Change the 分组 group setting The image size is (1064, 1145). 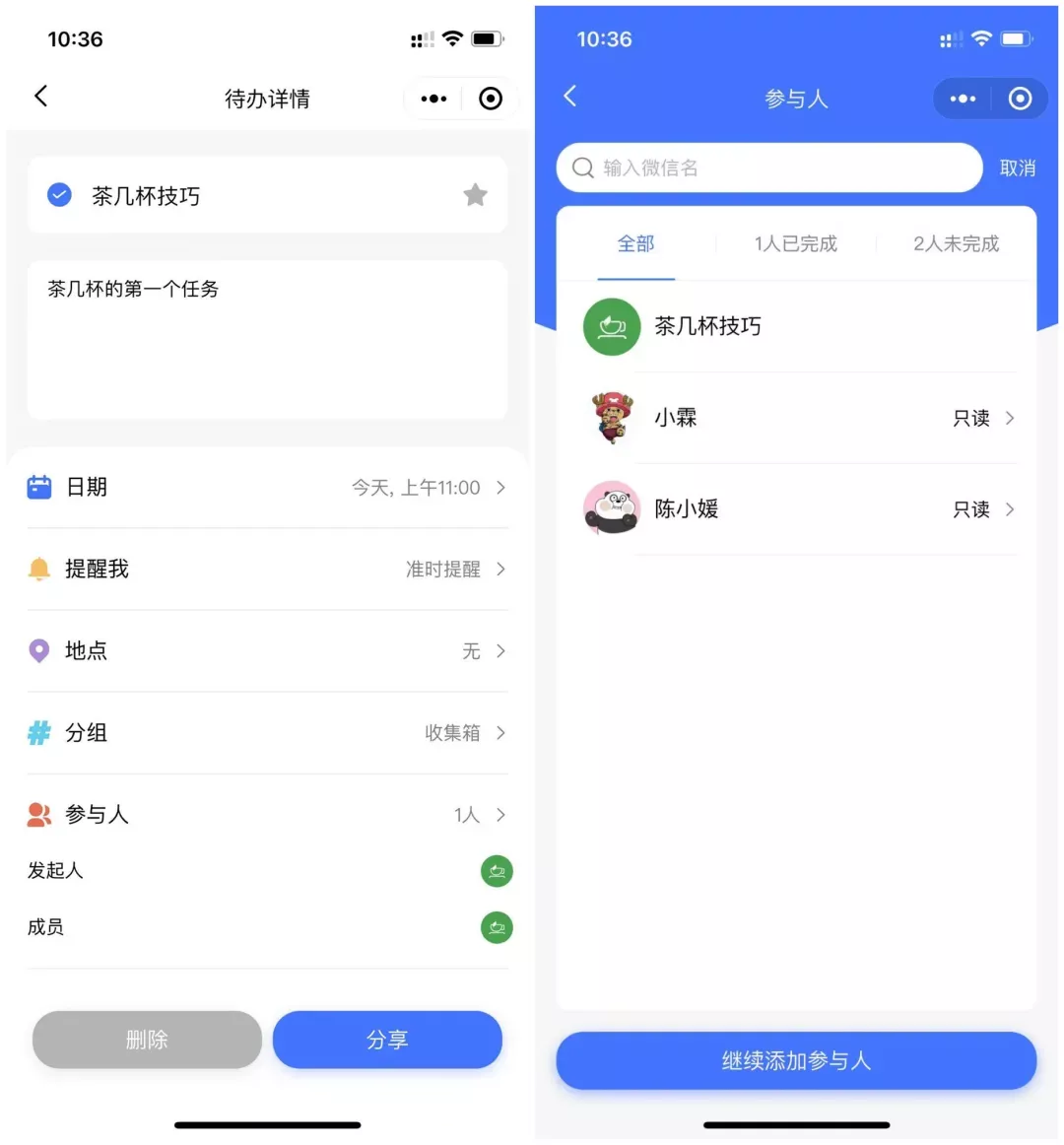[x=267, y=733]
